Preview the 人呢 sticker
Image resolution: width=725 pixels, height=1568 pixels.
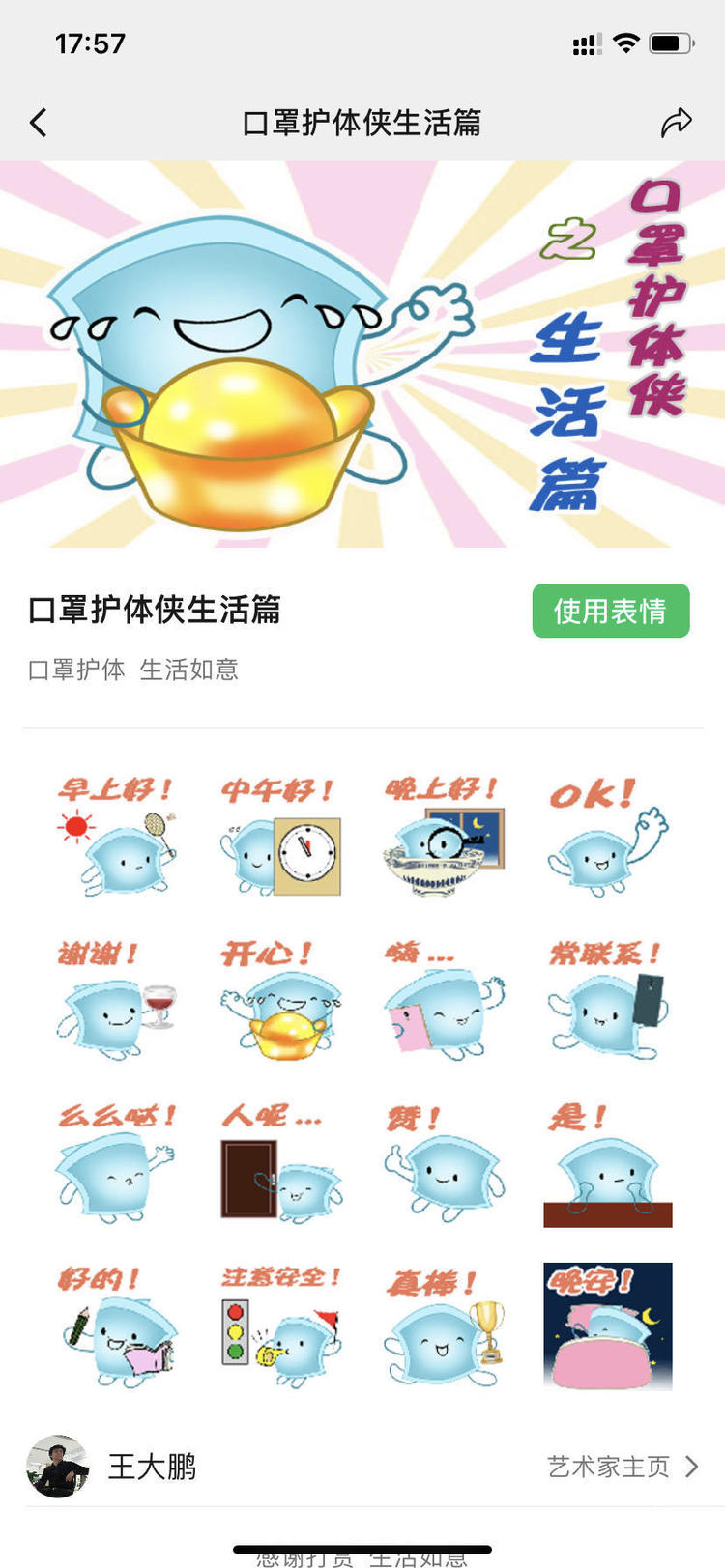[x=280, y=1163]
